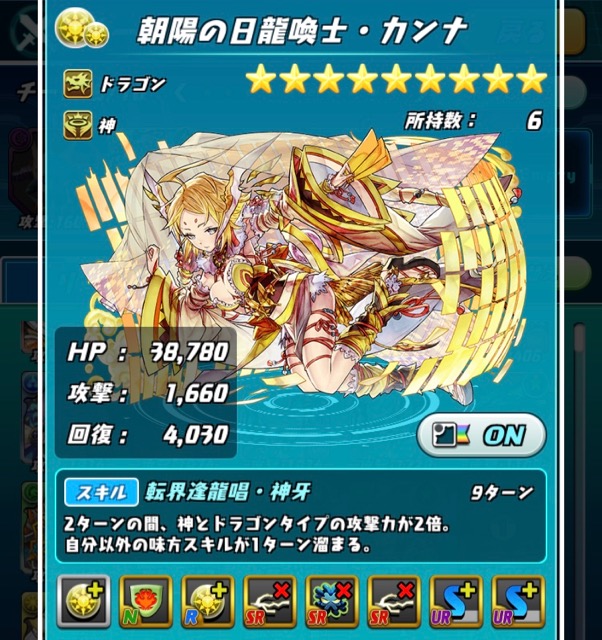Select the unranked light orb plus awakening icon
This screenshot has width=602, height=640.
(x=83, y=600)
